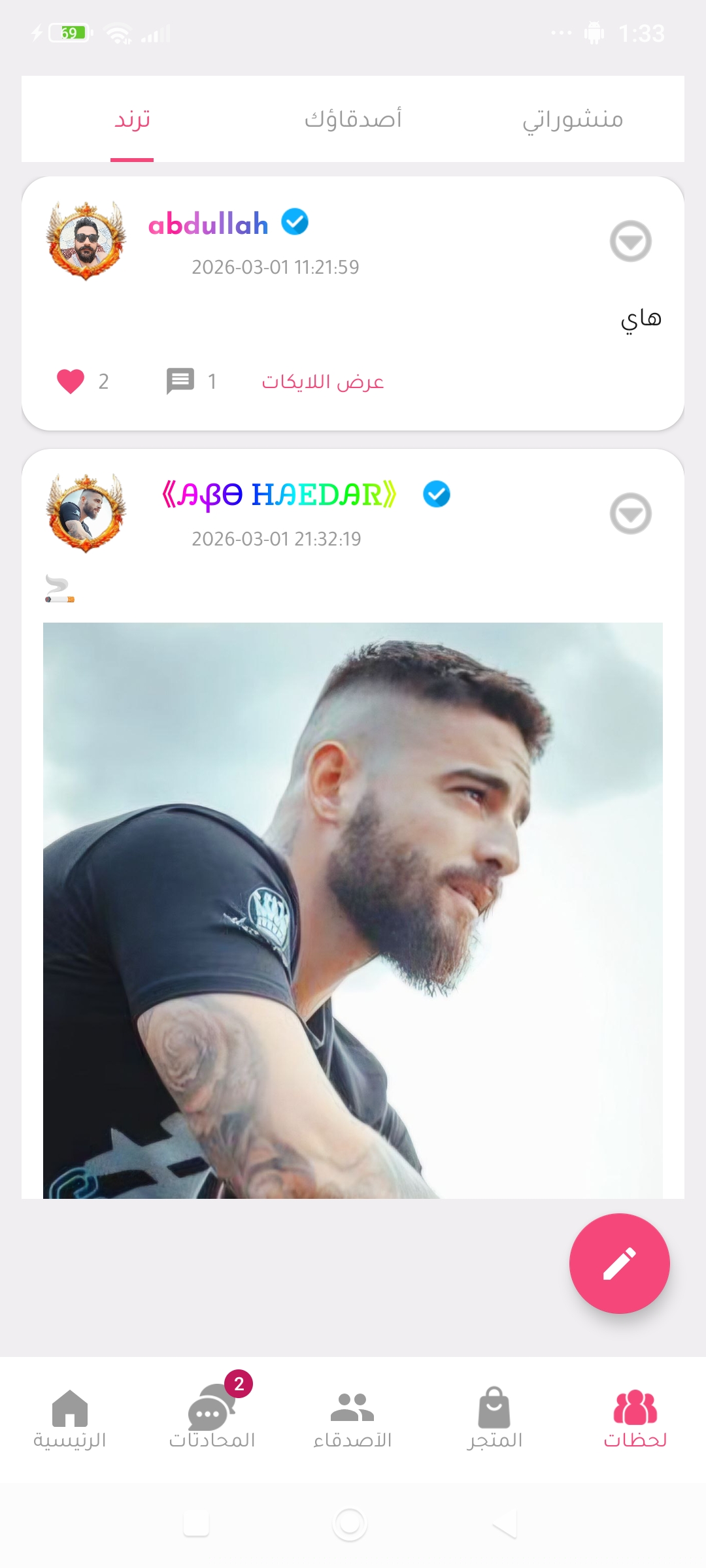Tap عرض اللايكات to view likes

[x=322, y=382]
